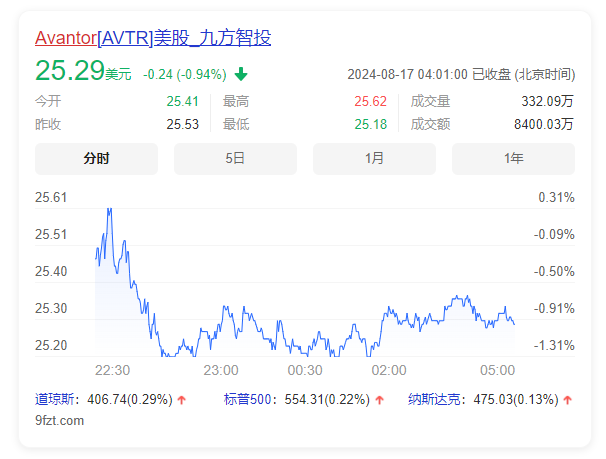
Task: Open the 道琼斯 index link
Action: pyautogui.click(x=55, y=400)
